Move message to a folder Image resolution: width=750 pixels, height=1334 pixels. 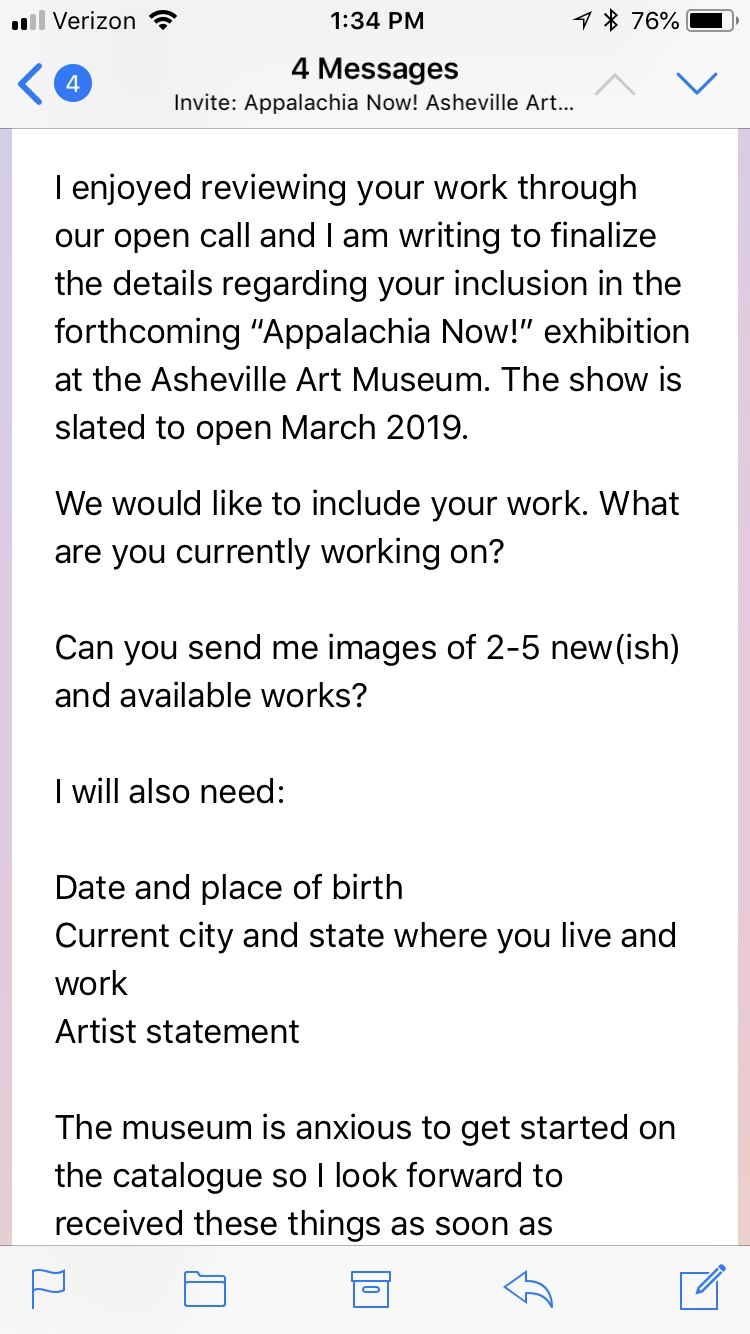coord(204,1288)
